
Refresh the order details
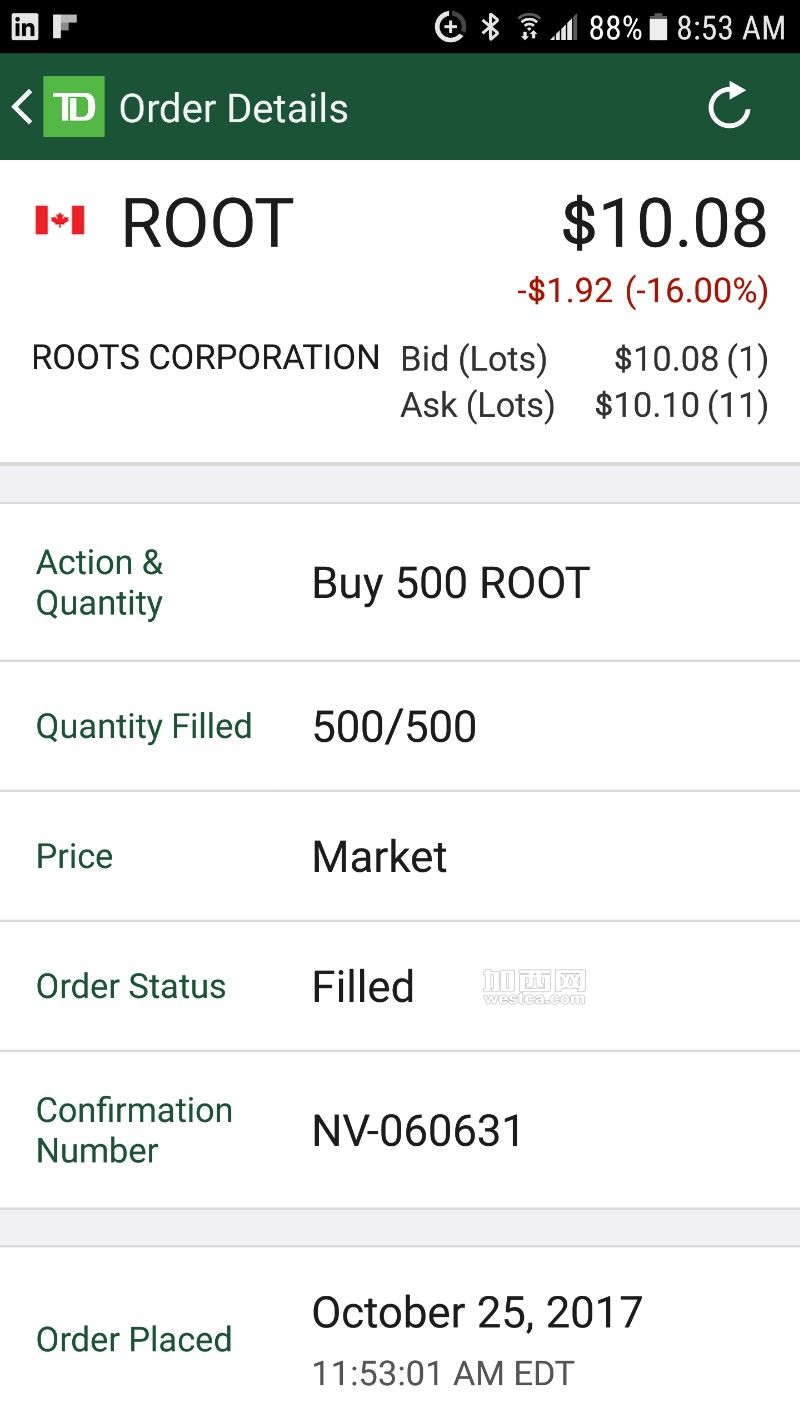pyautogui.click(x=729, y=106)
